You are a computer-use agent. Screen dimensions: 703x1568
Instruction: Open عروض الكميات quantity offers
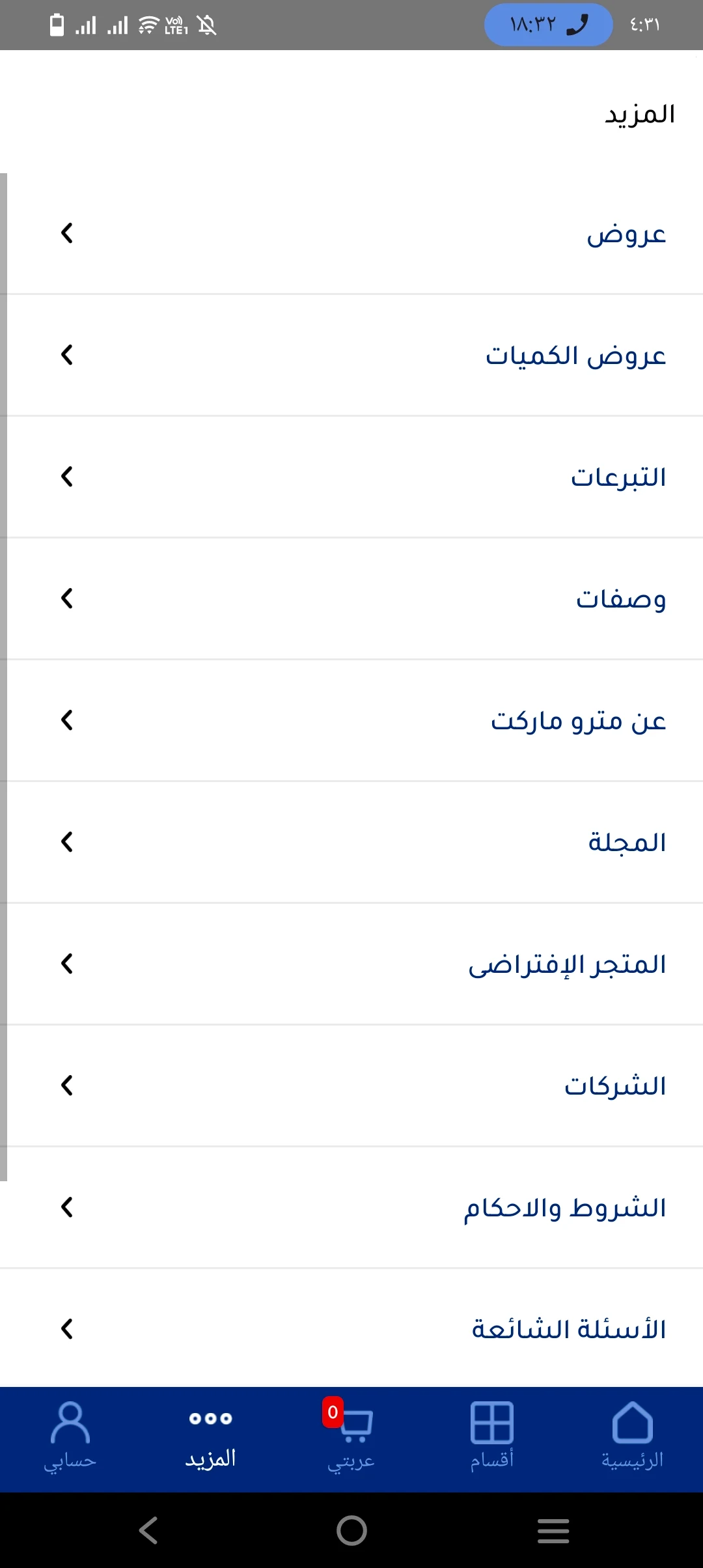[x=351, y=355]
